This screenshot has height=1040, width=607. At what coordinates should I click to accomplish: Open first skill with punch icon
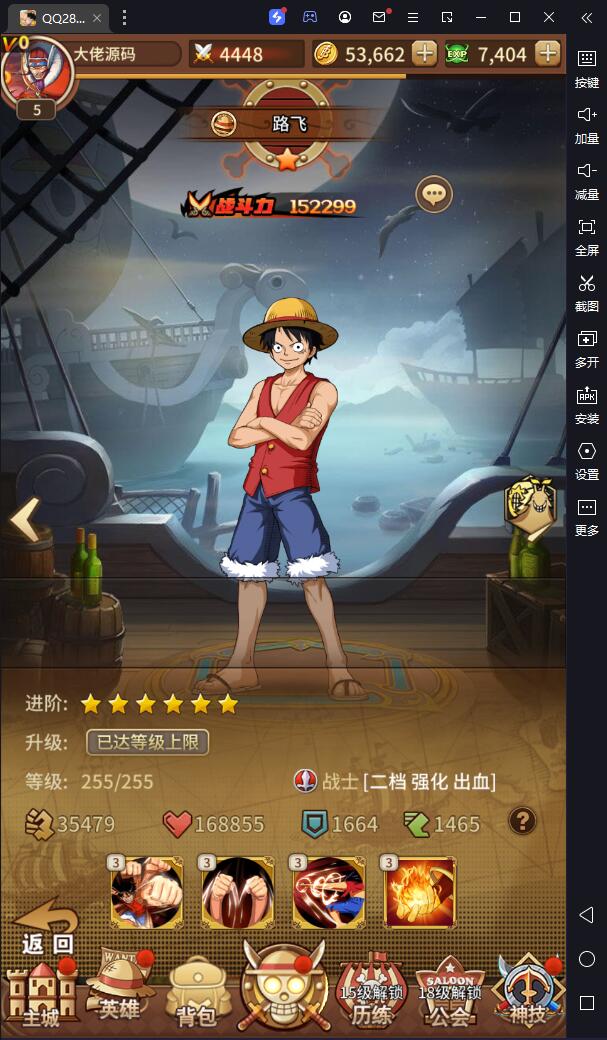point(147,892)
